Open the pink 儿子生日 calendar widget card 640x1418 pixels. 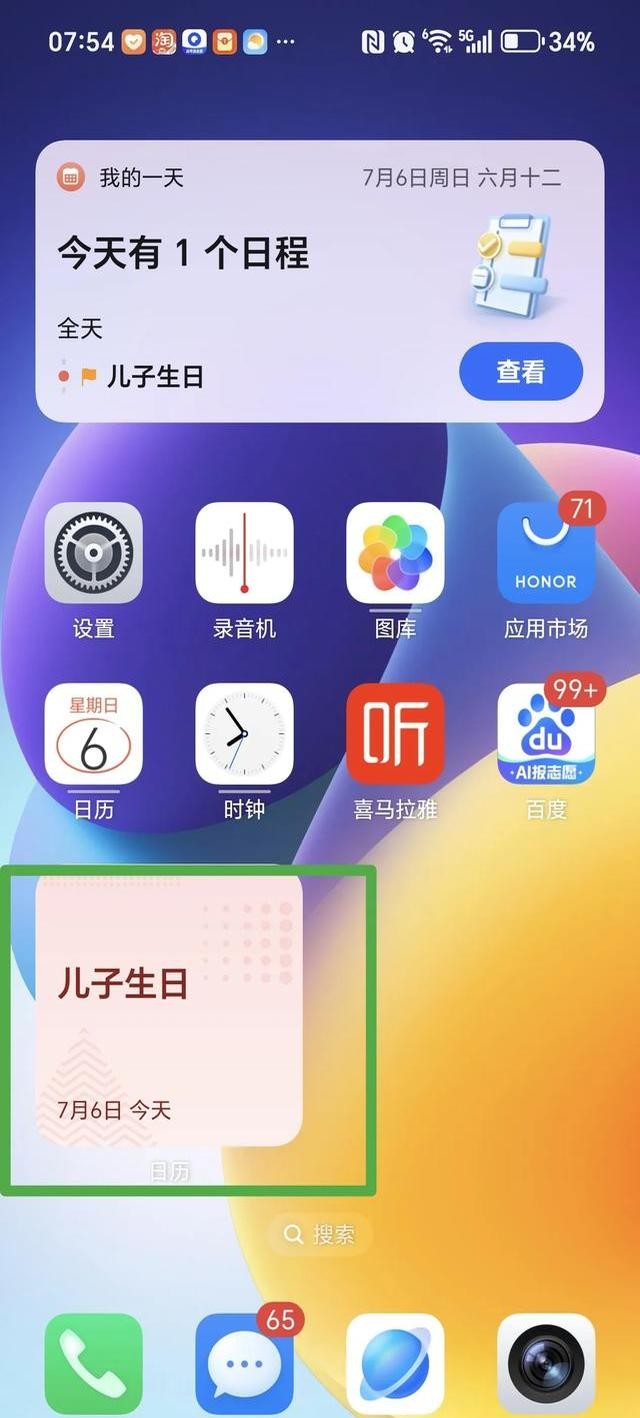[169, 1008]
